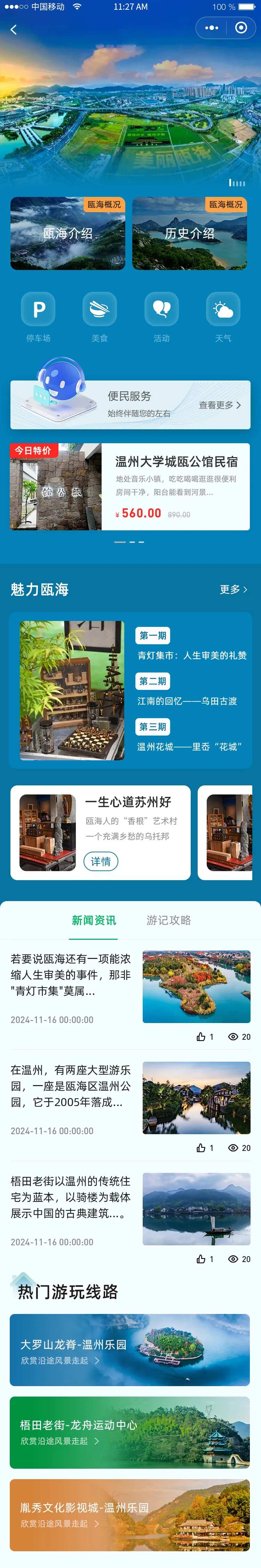The width and height of the screenshot is (261, 1568).
Task: Tap 详情 on the 一生心道苏州好 card
Action: pos(100,861)
